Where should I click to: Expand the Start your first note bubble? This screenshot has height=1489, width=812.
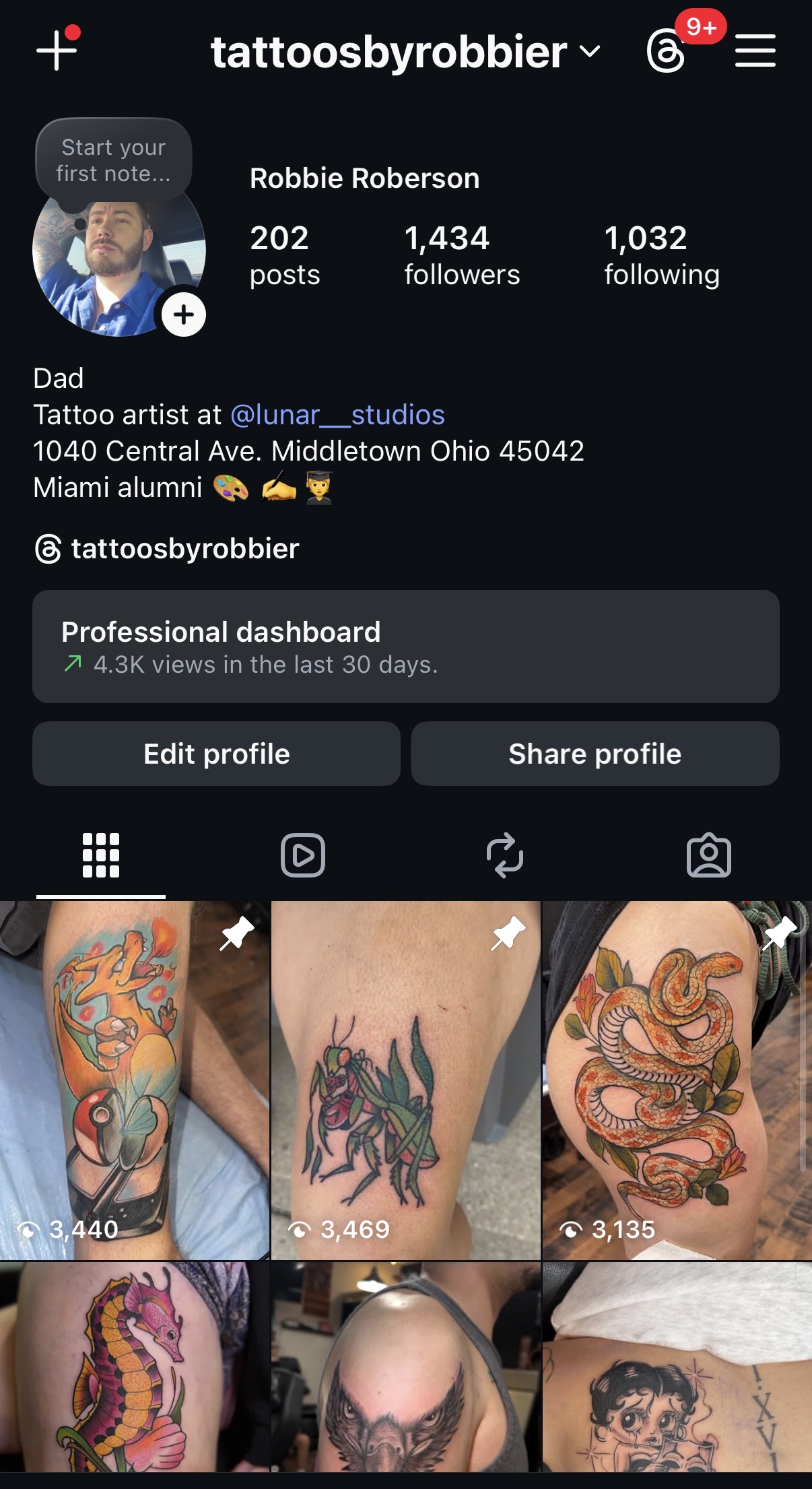[x=112, y=160]
